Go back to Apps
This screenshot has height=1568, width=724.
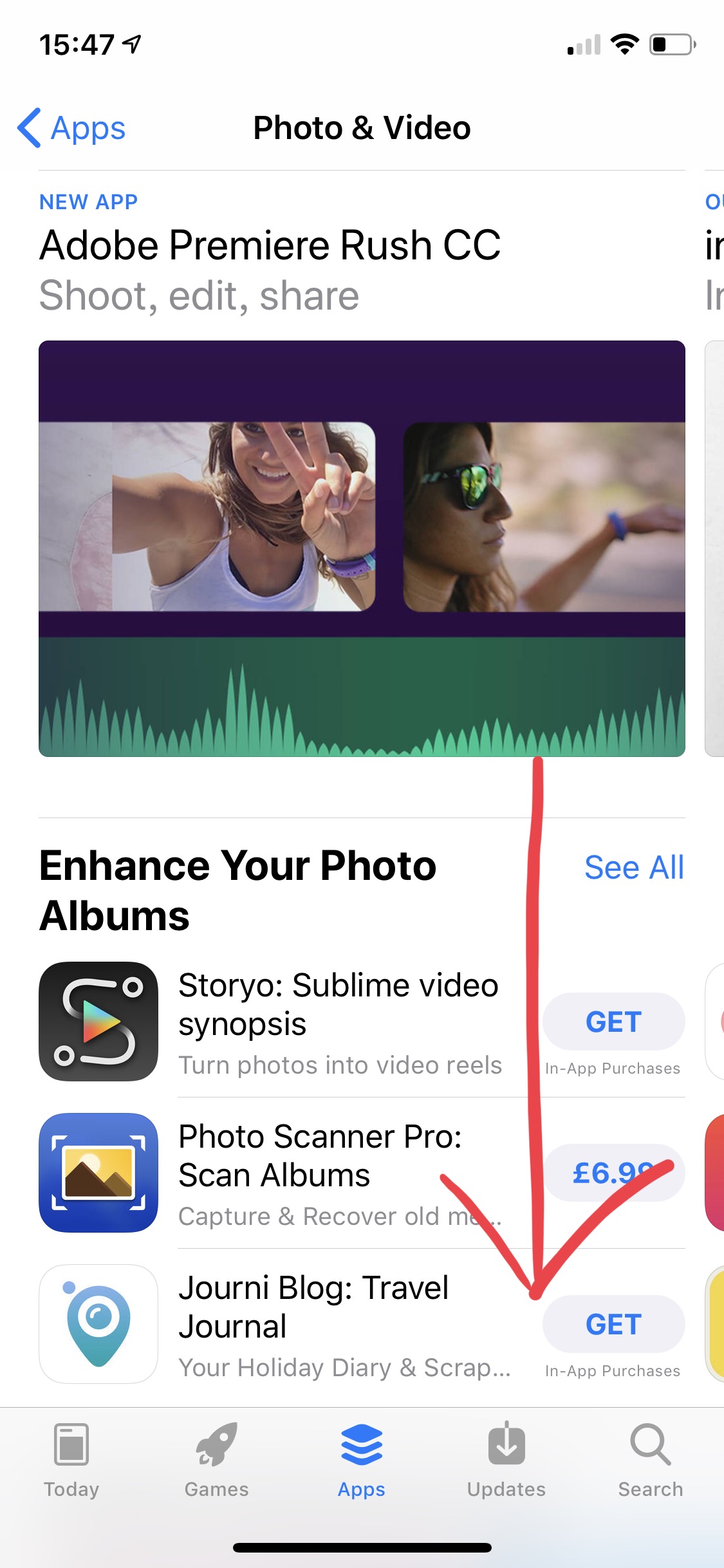[x=71, y=128]
